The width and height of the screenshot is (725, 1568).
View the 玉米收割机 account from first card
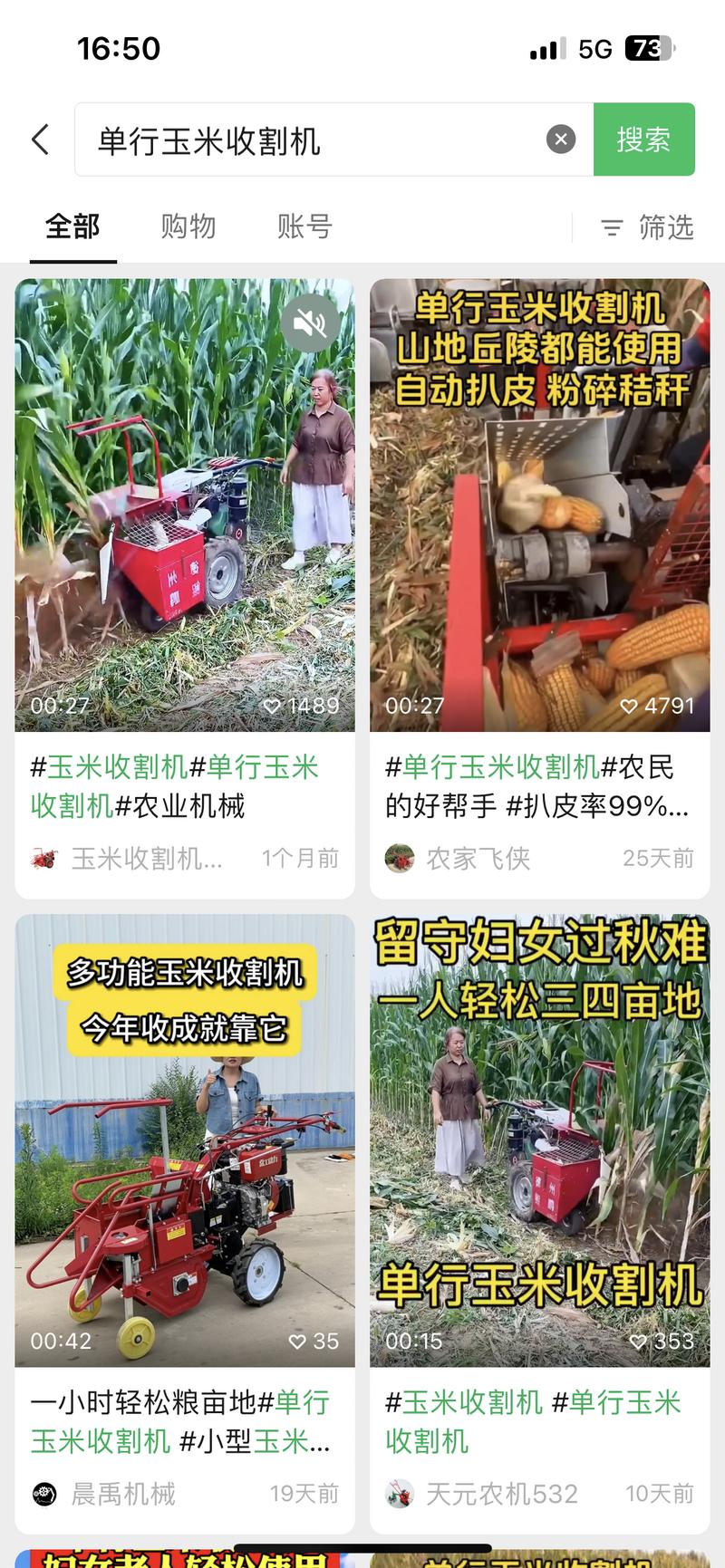coord(145,859)
